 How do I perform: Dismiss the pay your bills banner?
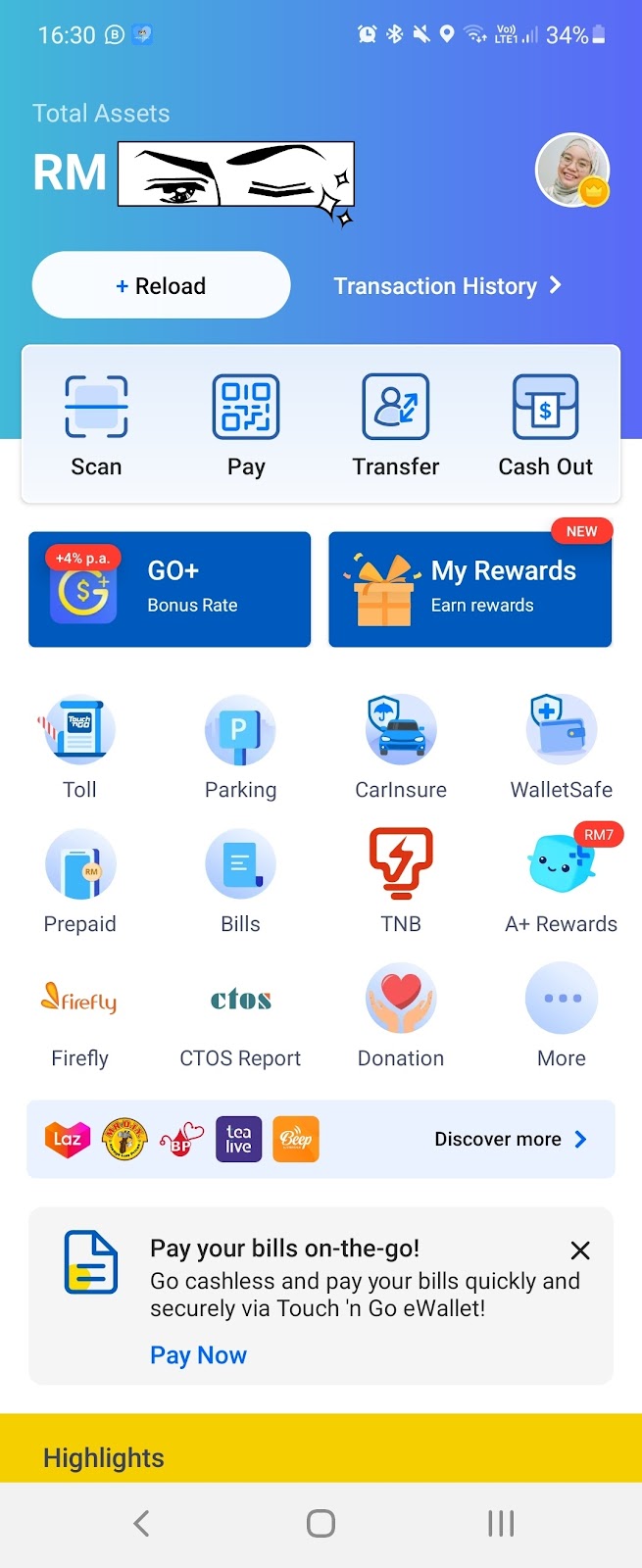tap(580, 1250)
